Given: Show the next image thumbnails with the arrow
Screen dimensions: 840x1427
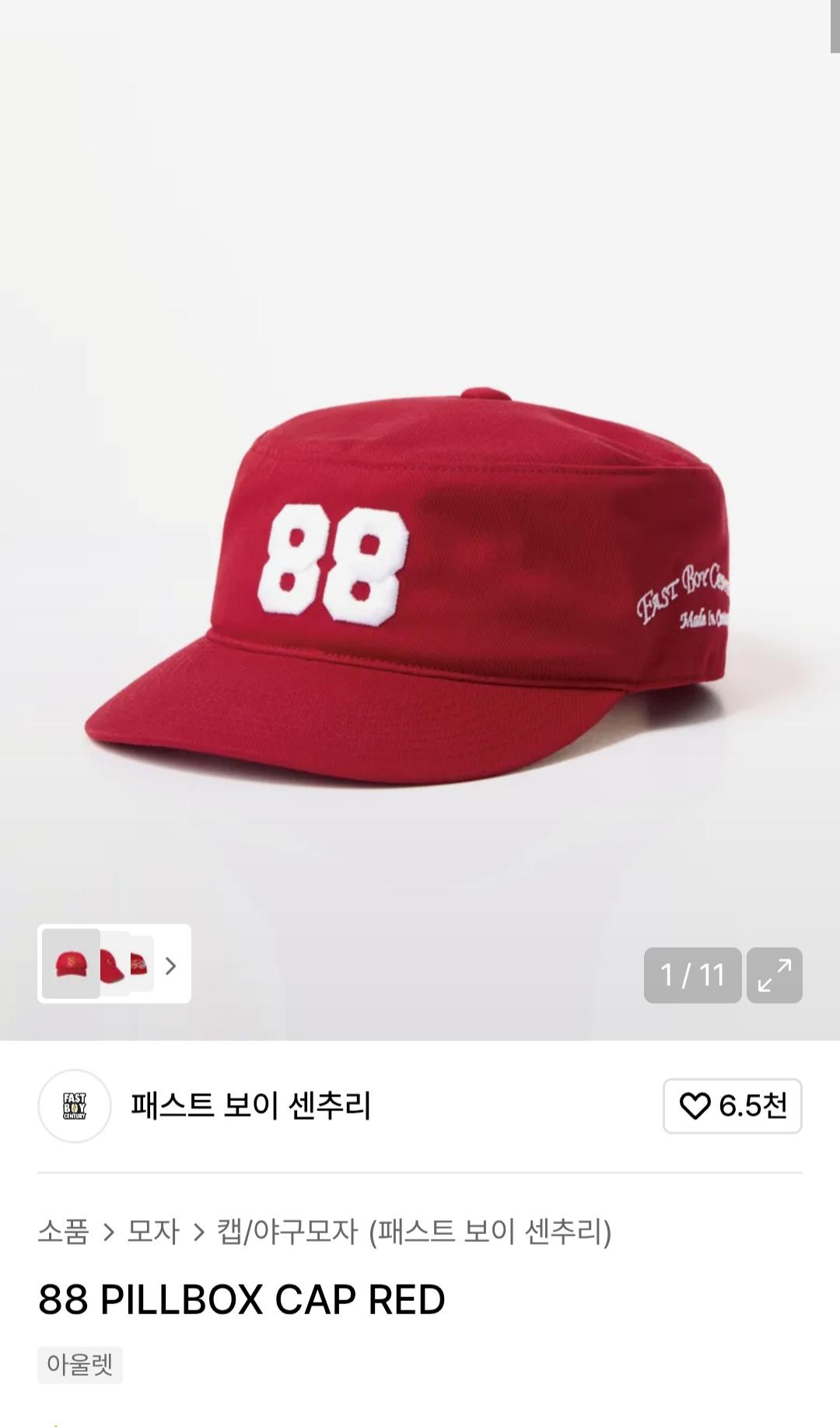Looking at the screenshot, I should pos(171,966).
